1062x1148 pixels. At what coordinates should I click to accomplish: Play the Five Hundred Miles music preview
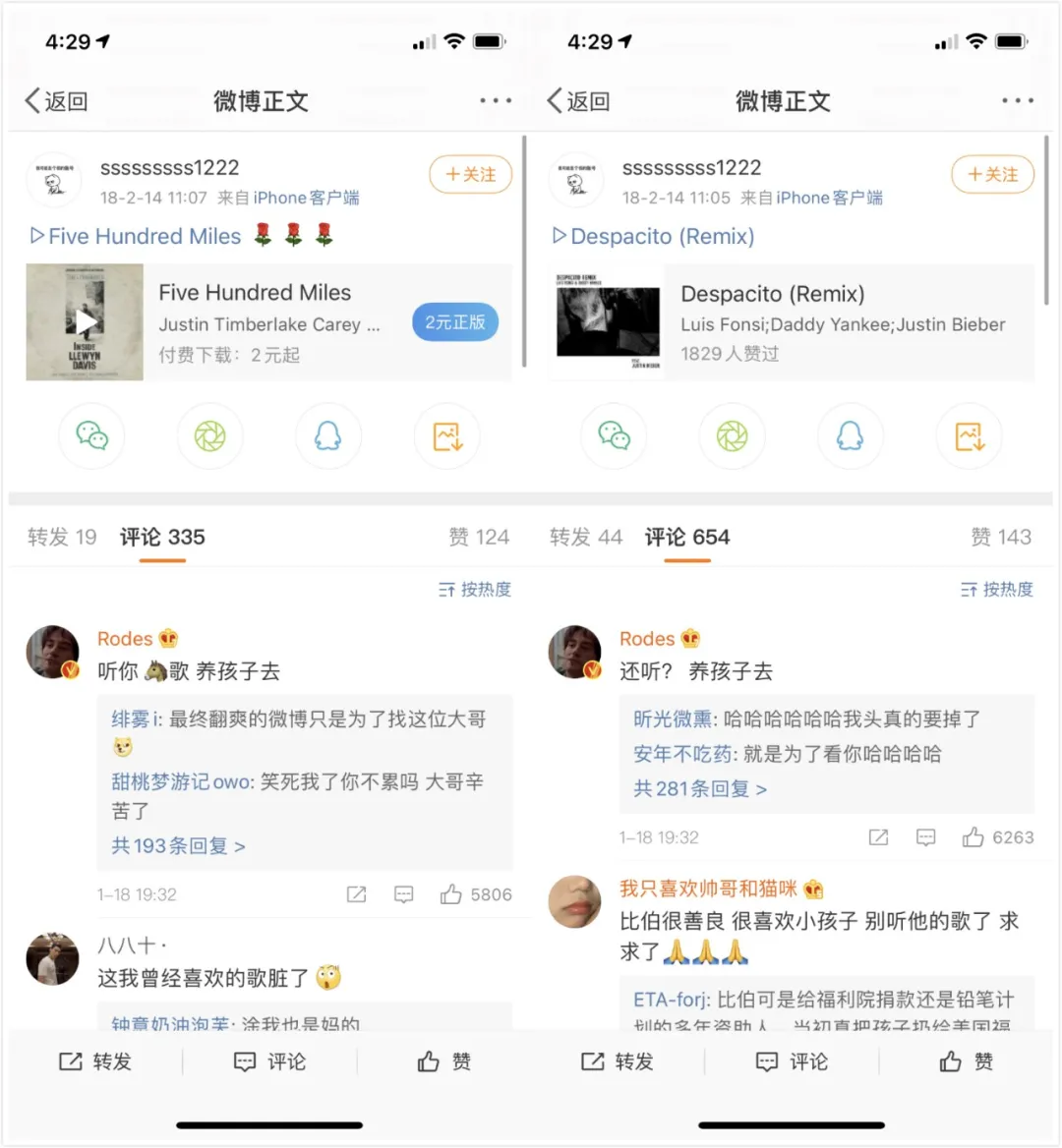84,322
